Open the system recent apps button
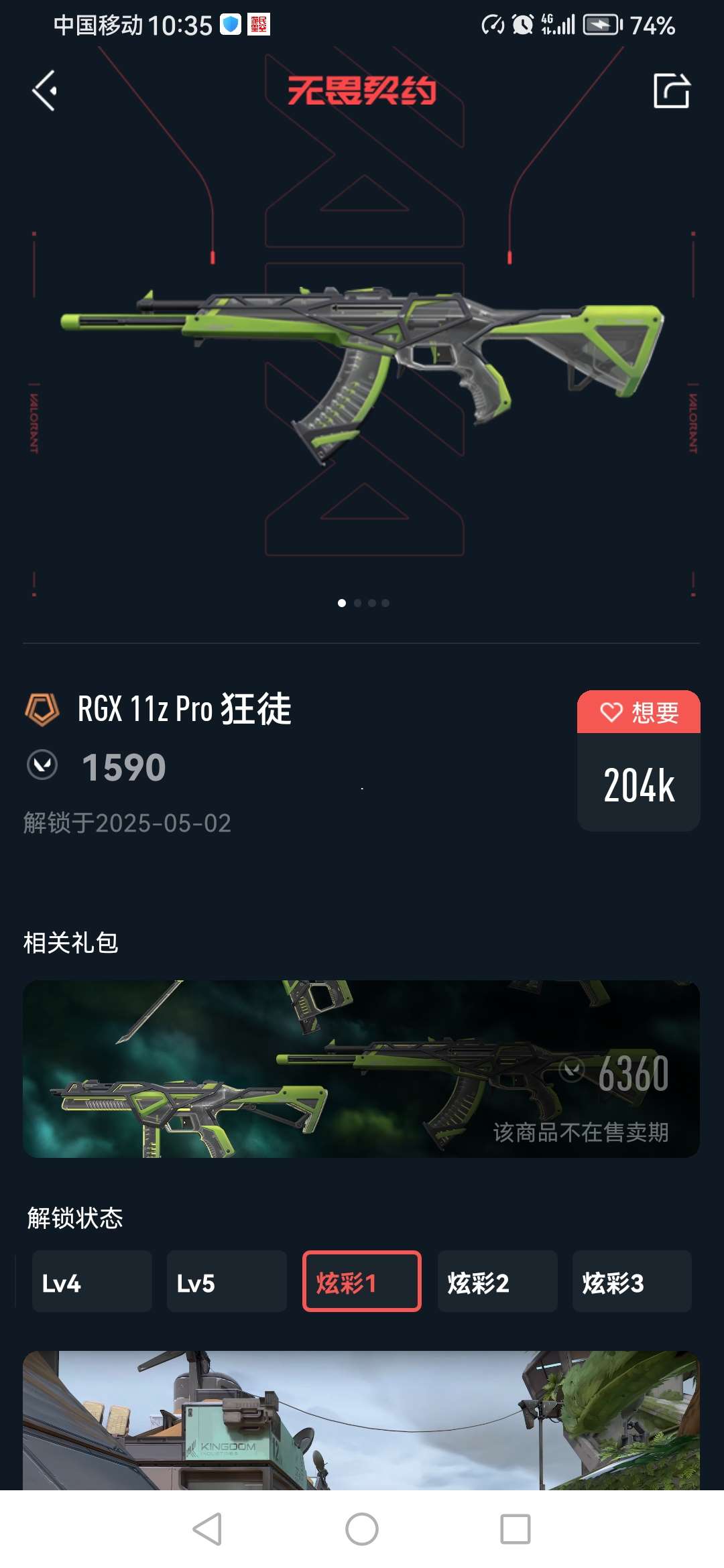Image resolution: width=724 pixels, height=1568 pixels. tap(515, 1529)
